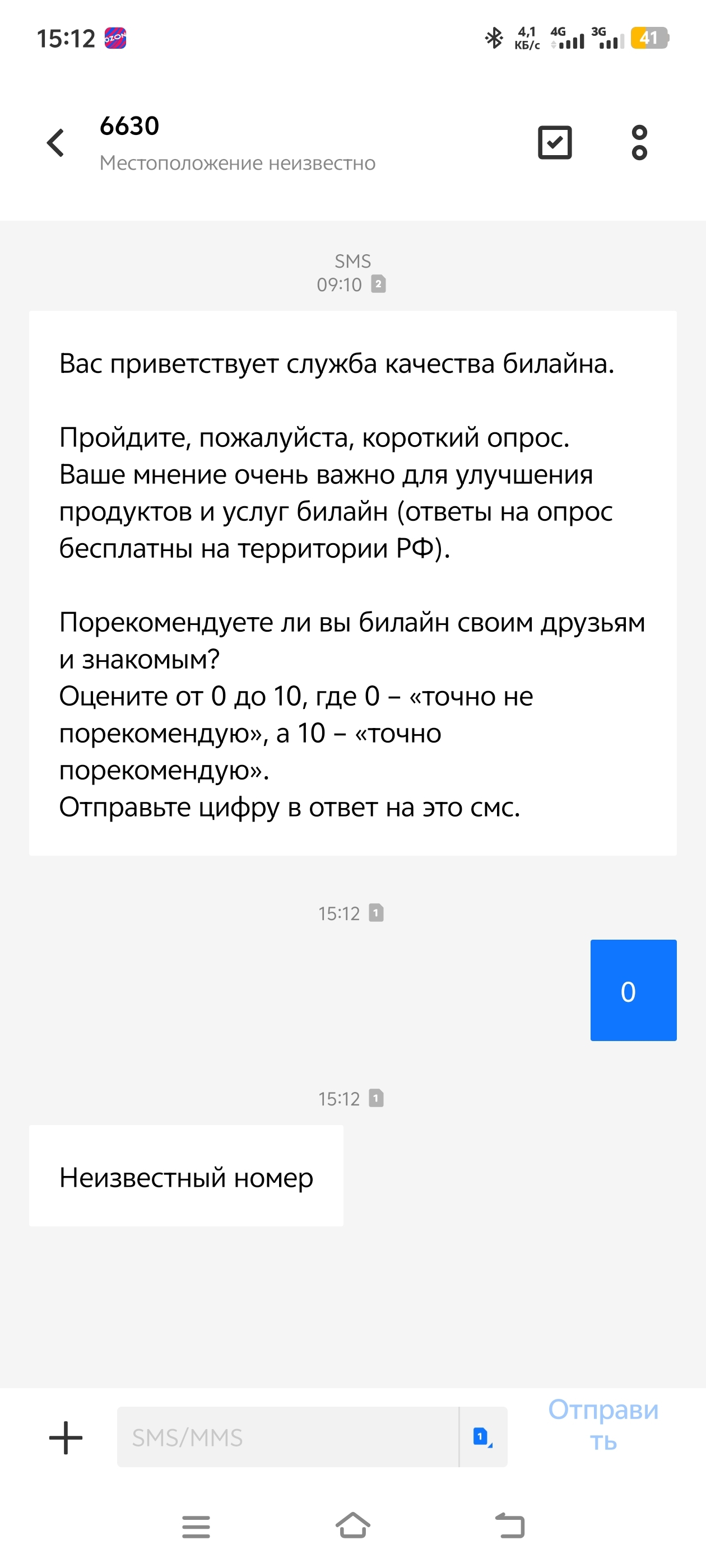Tap the Отправить send button

[602, 1425]
